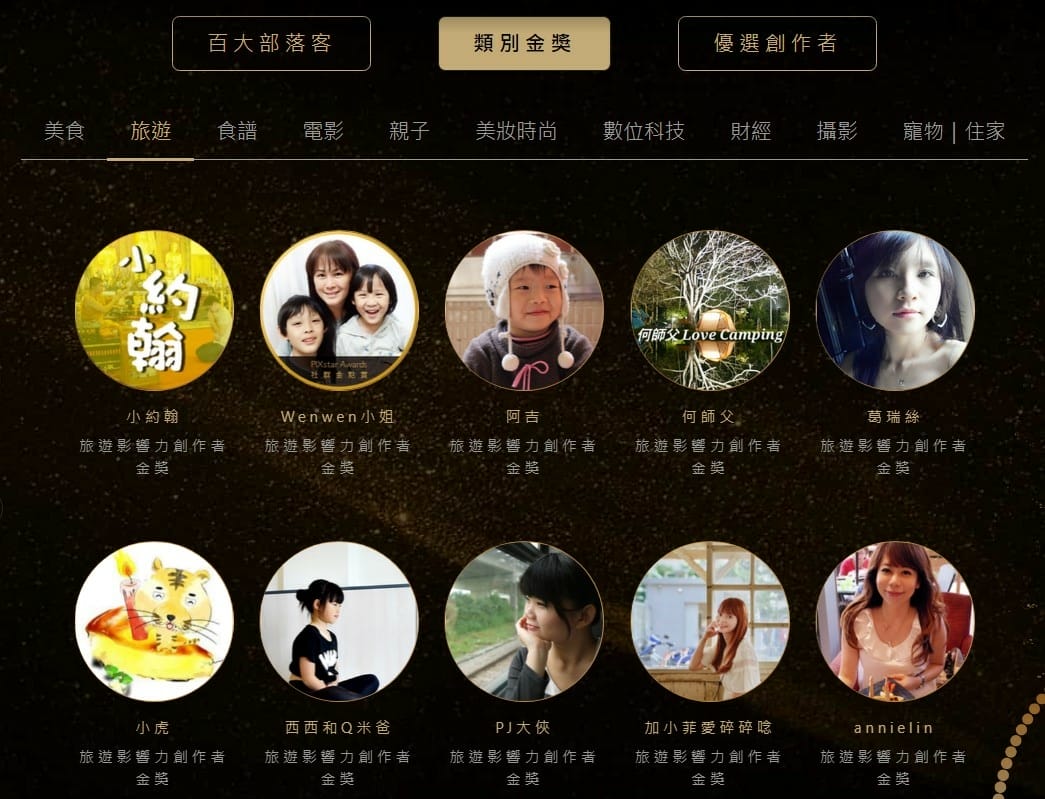Open 小虎's tiger avatar
Screen dimensions: 1045x799
coord(154,621)
